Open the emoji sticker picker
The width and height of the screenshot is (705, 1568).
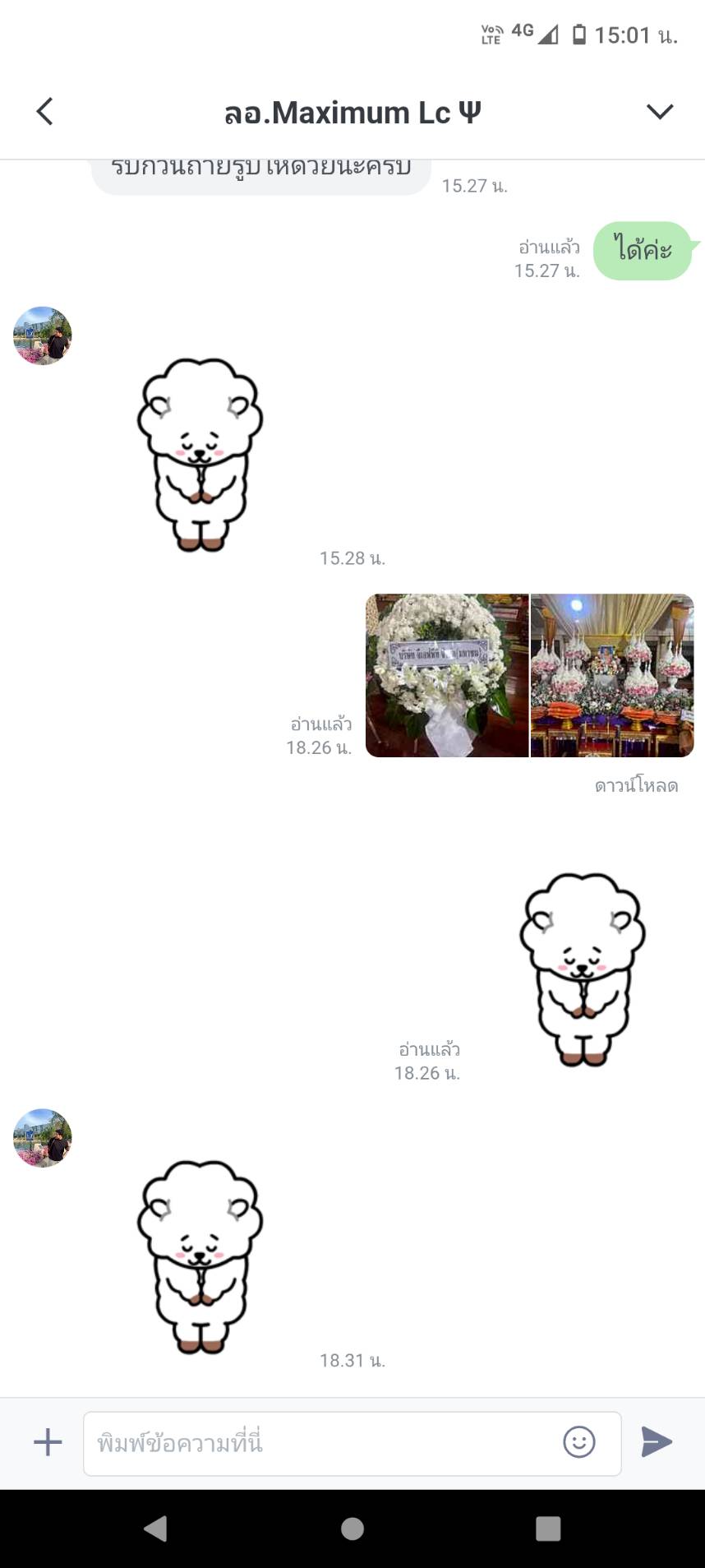(x=579, y=1442)
